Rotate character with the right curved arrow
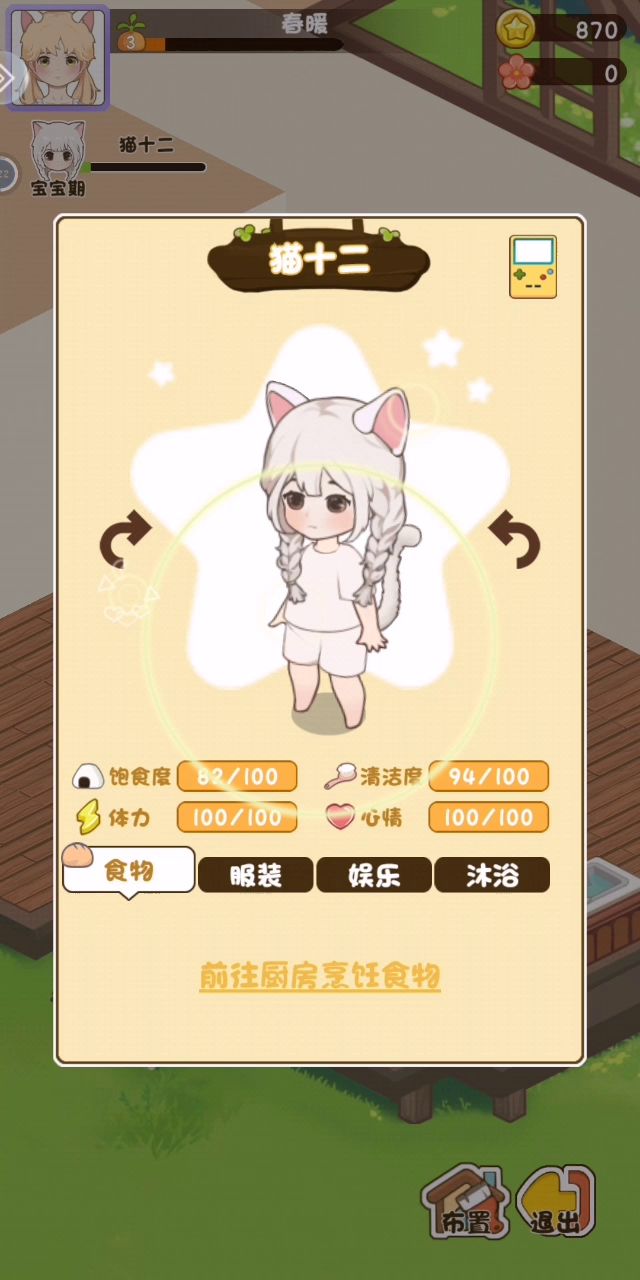 pyautogui.click(x=515, y=540)
